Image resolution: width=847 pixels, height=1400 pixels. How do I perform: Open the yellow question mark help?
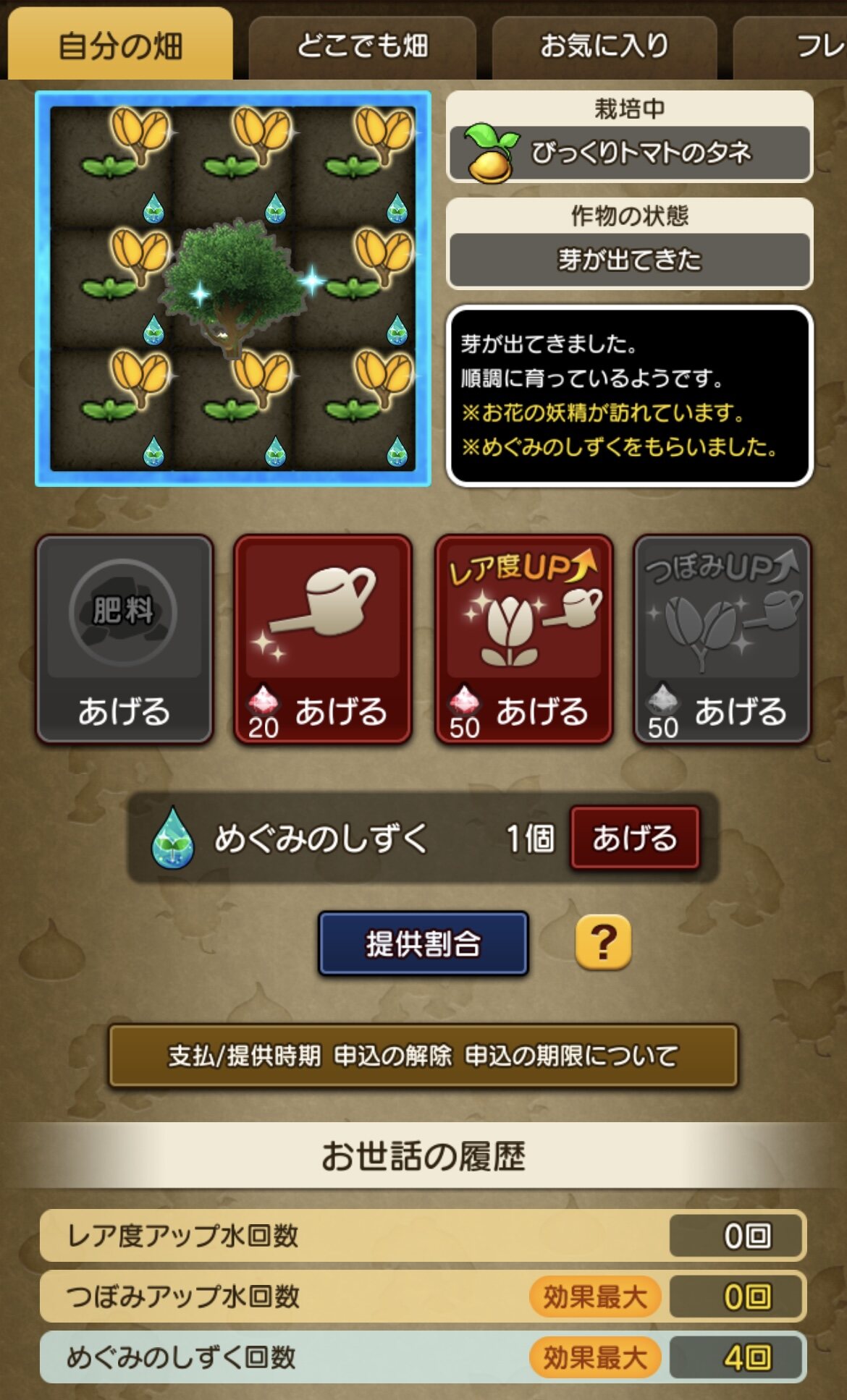point(603,943)
